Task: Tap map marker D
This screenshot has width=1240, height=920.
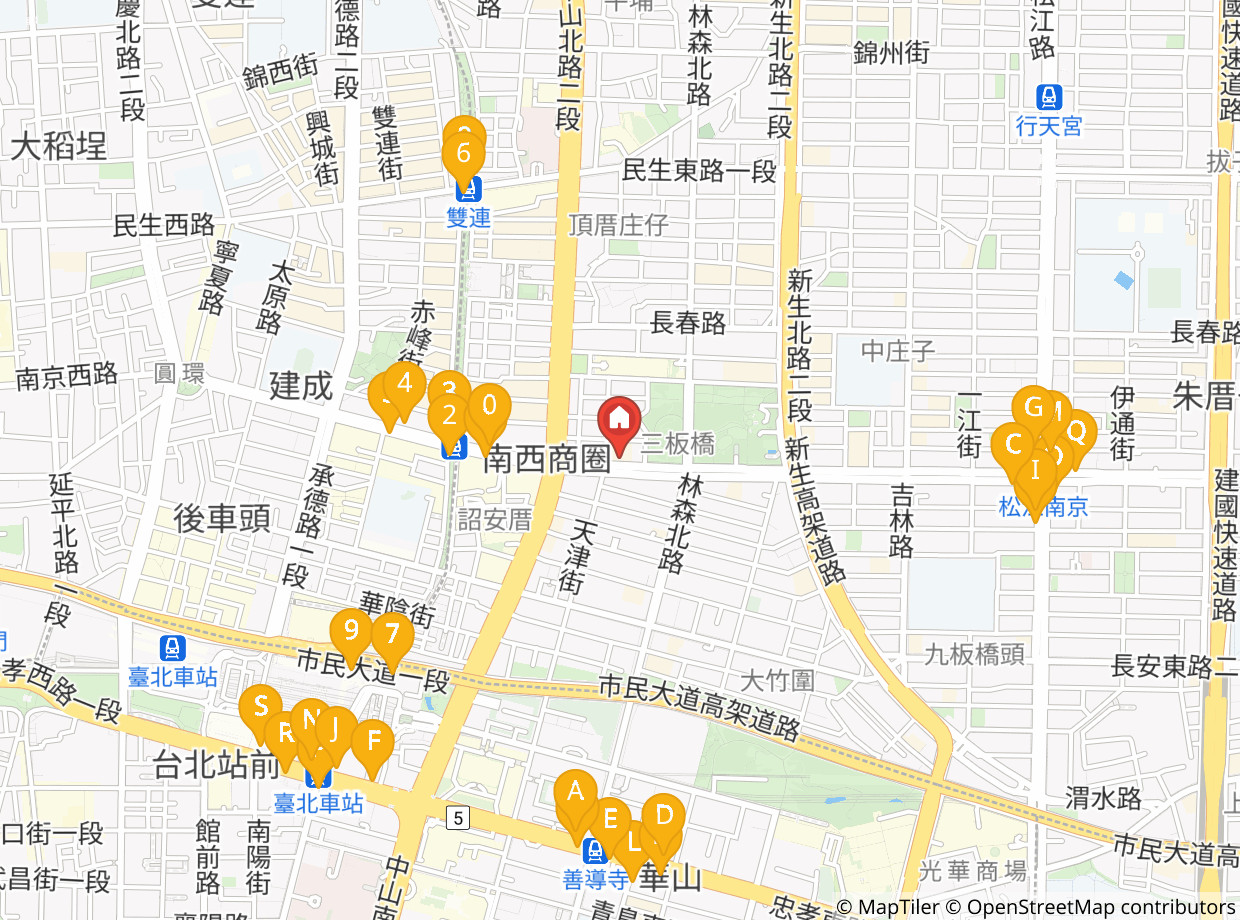Action: pos(664,815)
